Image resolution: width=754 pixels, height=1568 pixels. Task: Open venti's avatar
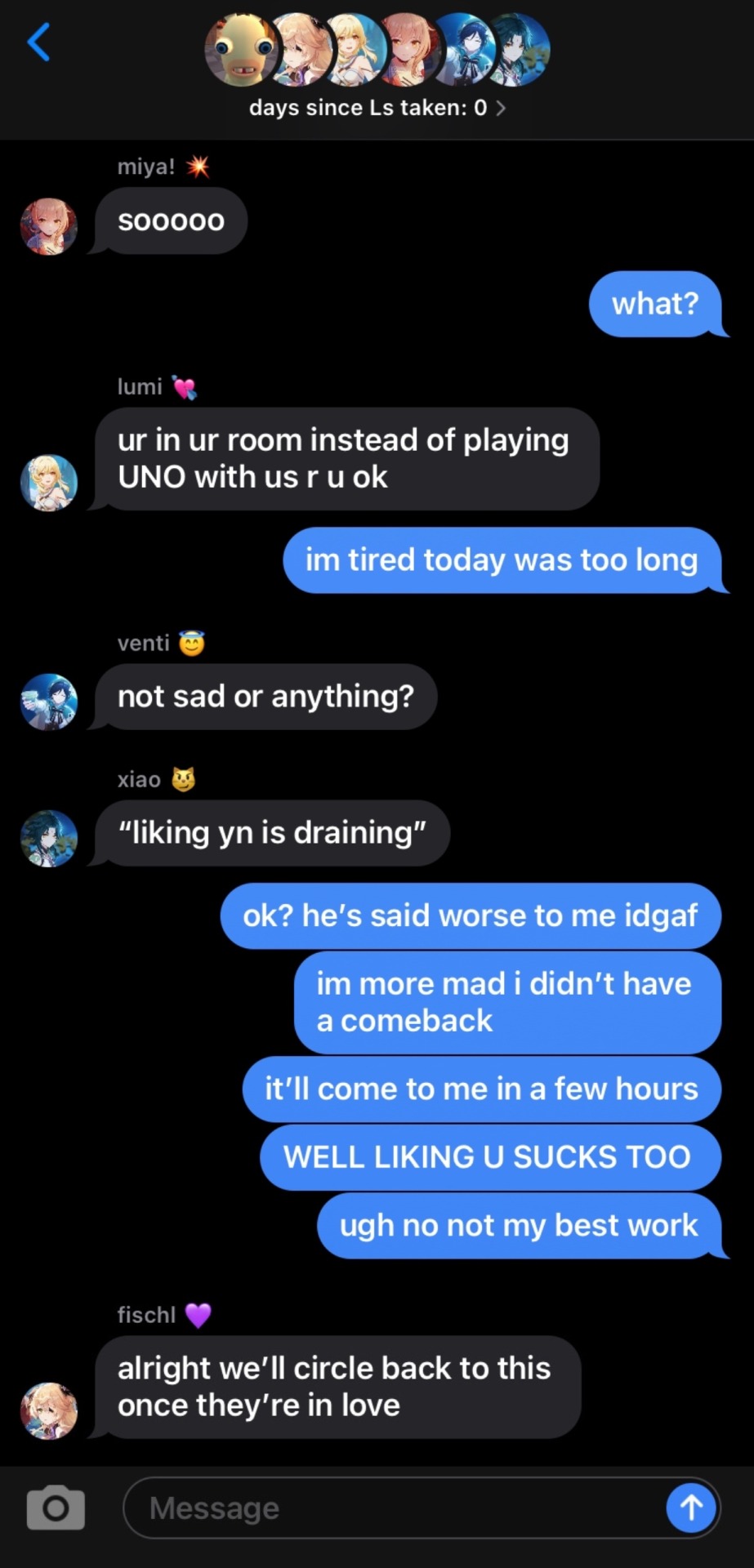click(49, 702)
